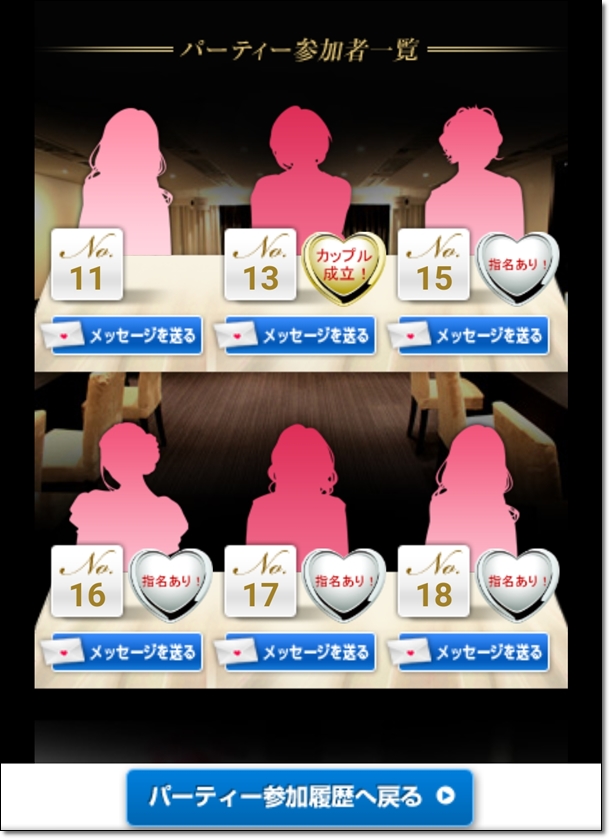Screen dimensions: 610x839
Task: Return via パーティー参加履歴へ戻る button
Action: pyautogui.click(x=300, y=796)
